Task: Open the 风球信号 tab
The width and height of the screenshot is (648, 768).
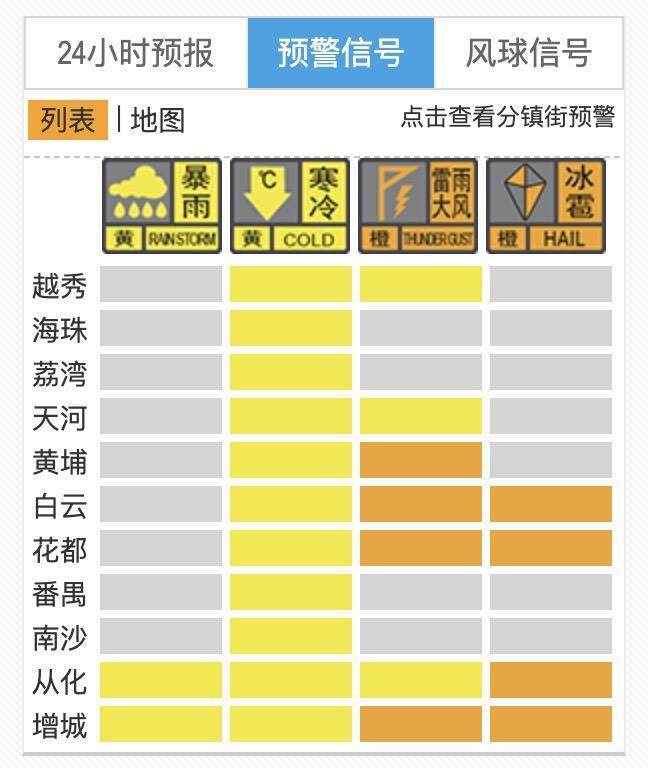Action: pos(528,53)
